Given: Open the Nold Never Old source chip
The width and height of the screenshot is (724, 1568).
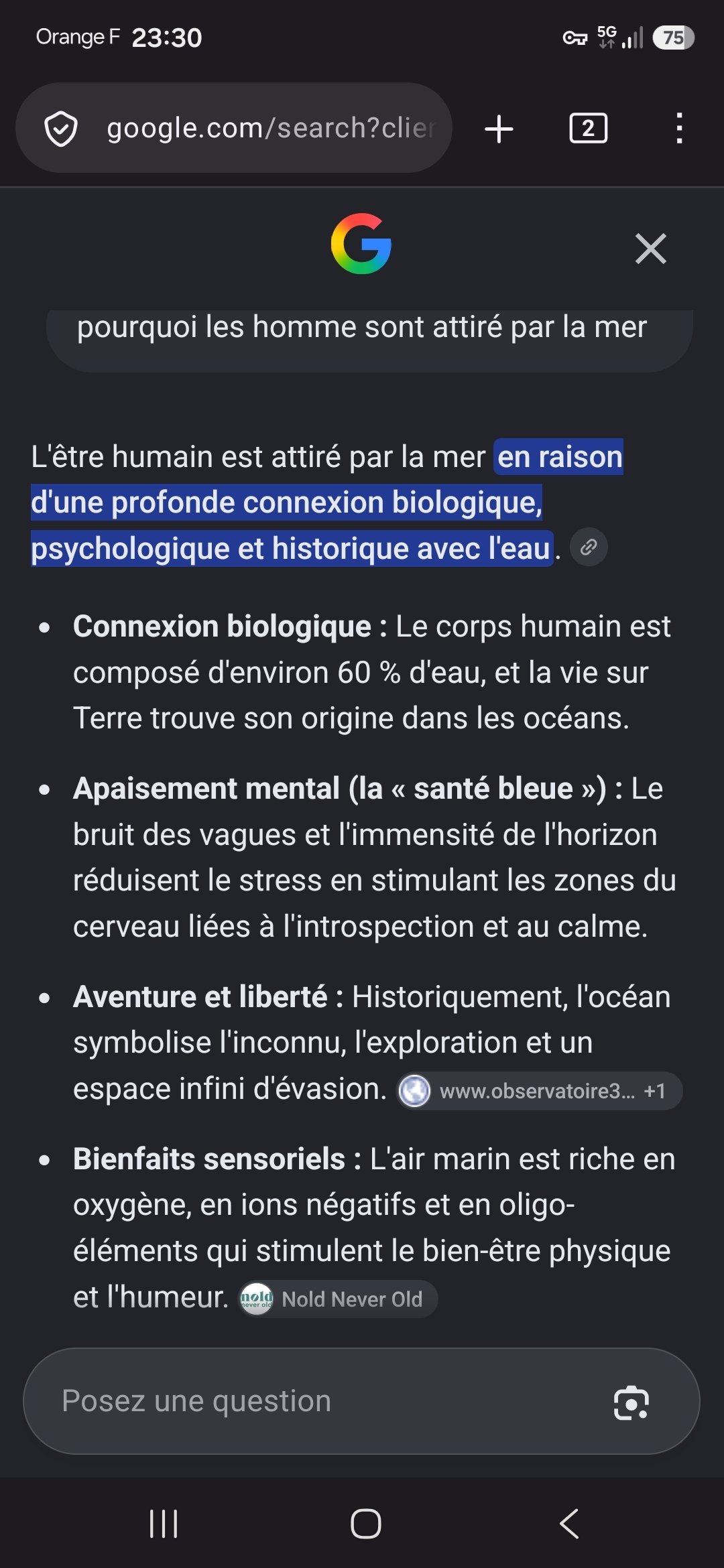Looking at the screenshot, I should (x=338, y=1299).
